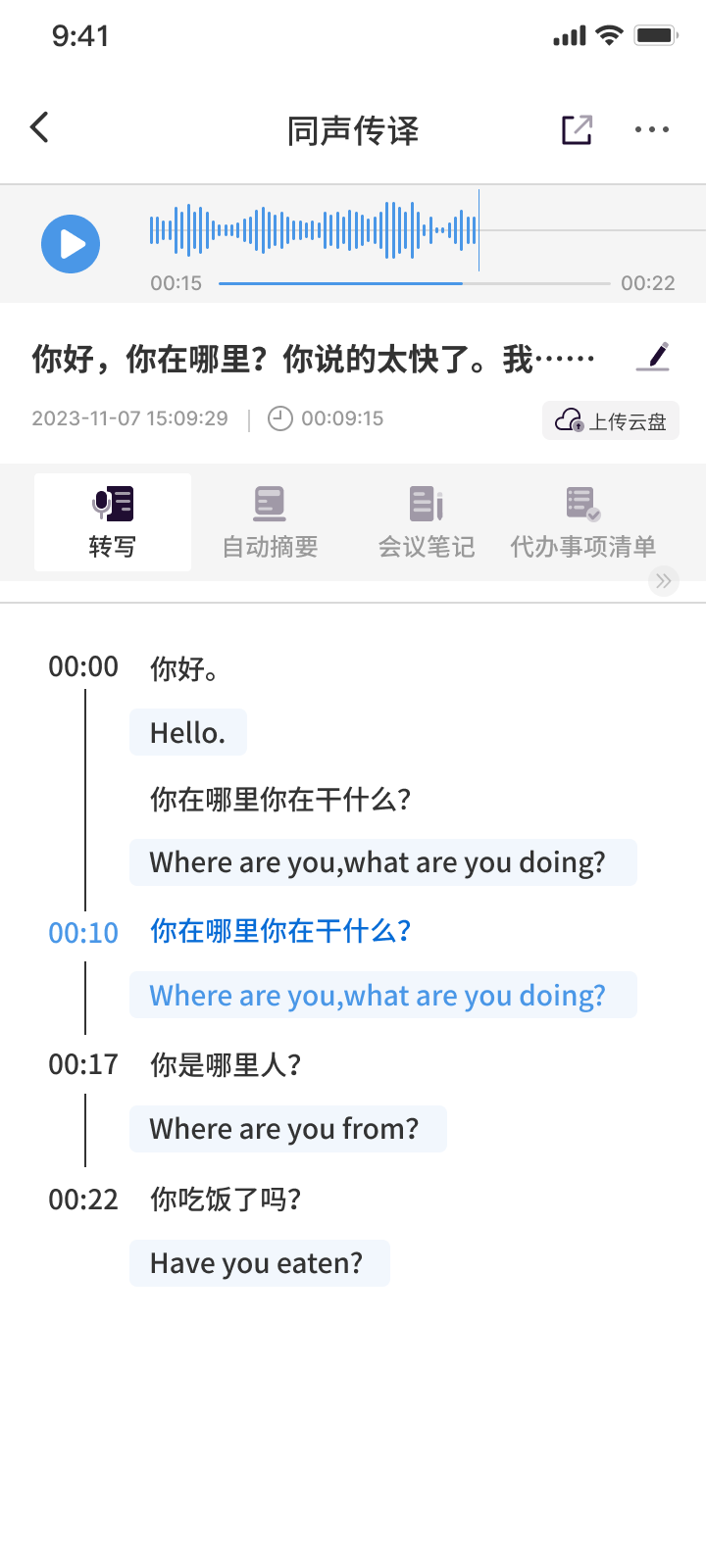706x1568 pixels.
Task: Tap the 上传云盘 upload button
Action: coord(610,419)
